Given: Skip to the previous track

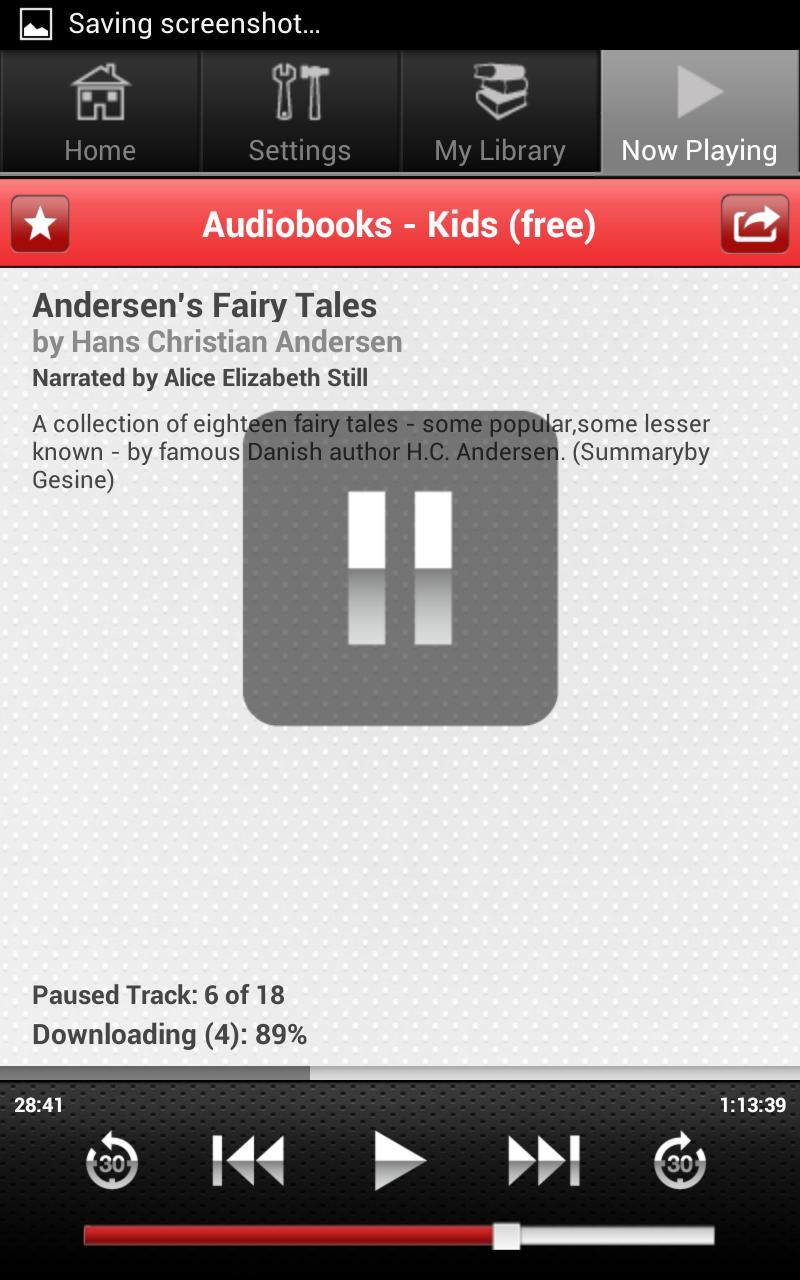Looking at the screenshot, I should point(249,1161).
